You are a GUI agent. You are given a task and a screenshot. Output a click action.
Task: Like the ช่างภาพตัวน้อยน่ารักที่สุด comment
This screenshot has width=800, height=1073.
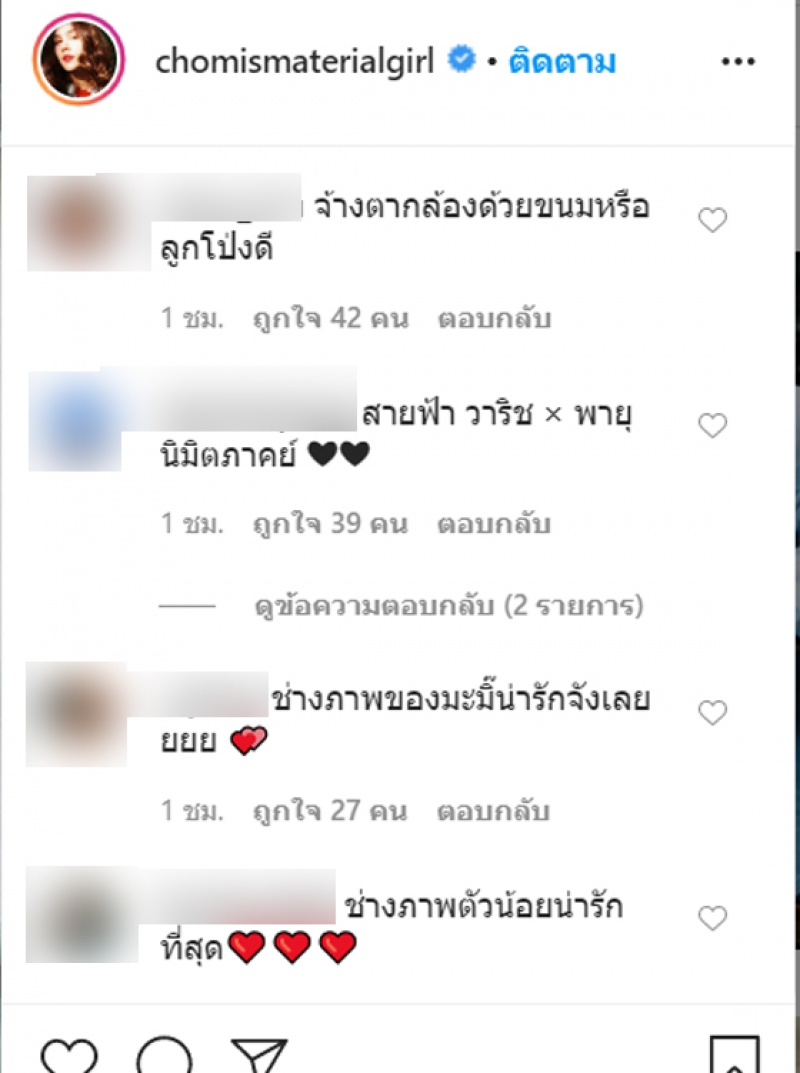point(712,918)
